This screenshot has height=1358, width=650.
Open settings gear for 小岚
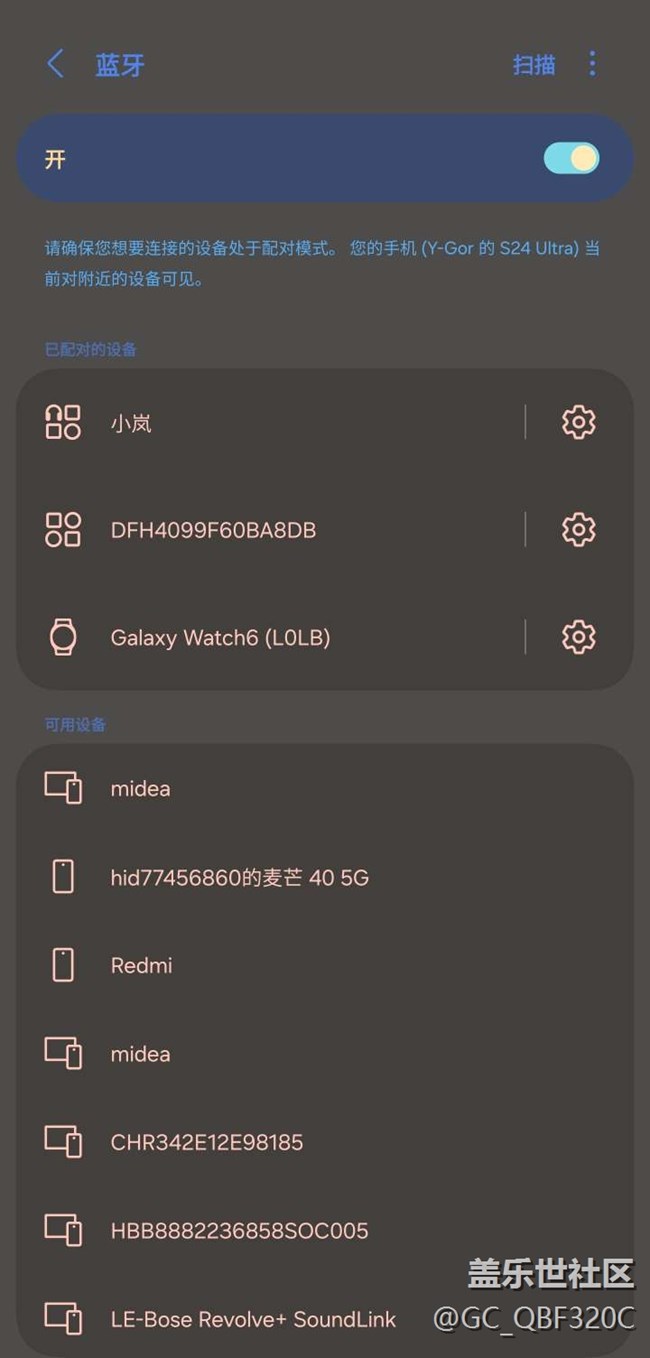(x=578, y=423)
